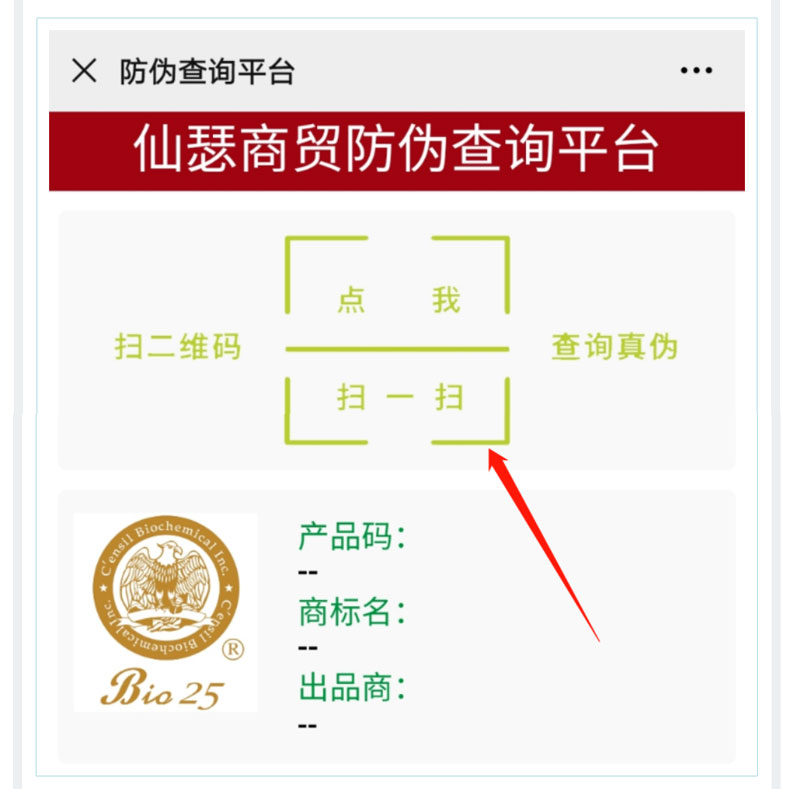Open the three-dot overflow menu
This screenshot has width=800, height=789.
(696, 71)
